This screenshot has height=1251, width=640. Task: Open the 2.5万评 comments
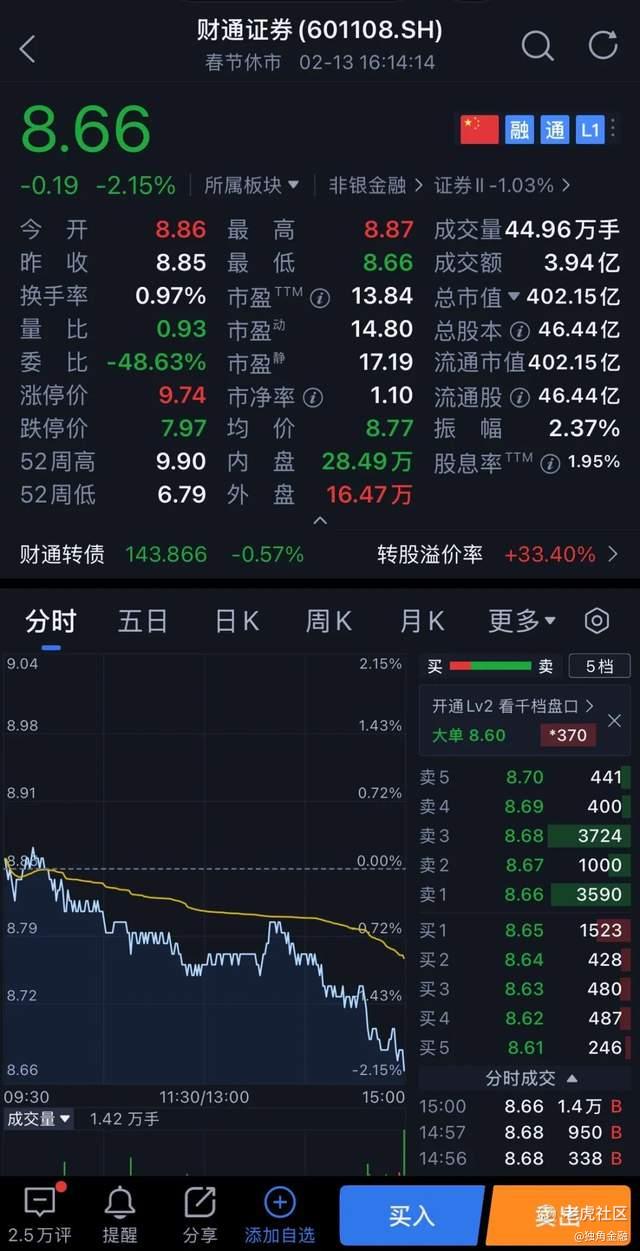(40, 1215)
